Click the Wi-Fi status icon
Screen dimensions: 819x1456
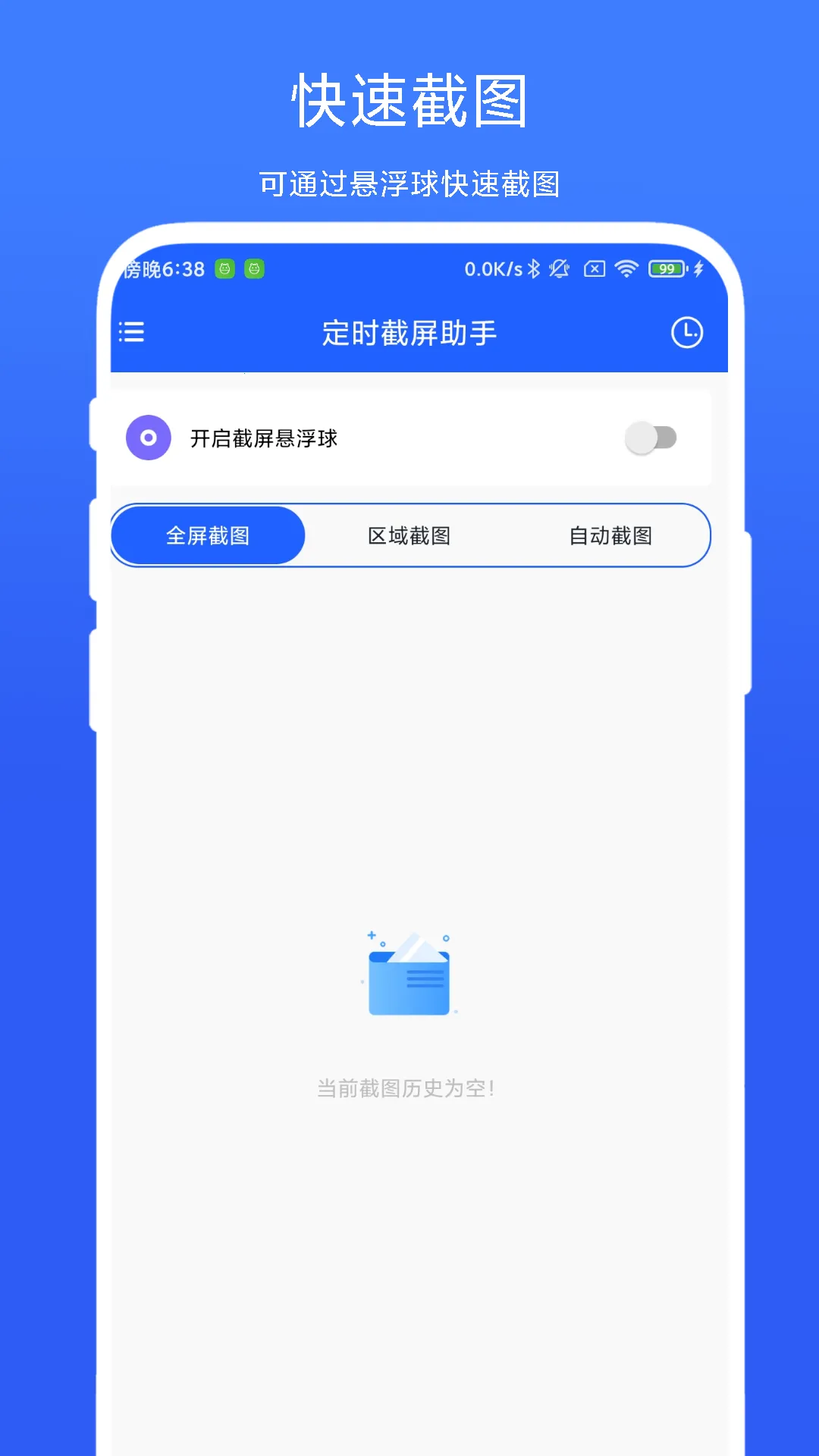coord(625,268)
